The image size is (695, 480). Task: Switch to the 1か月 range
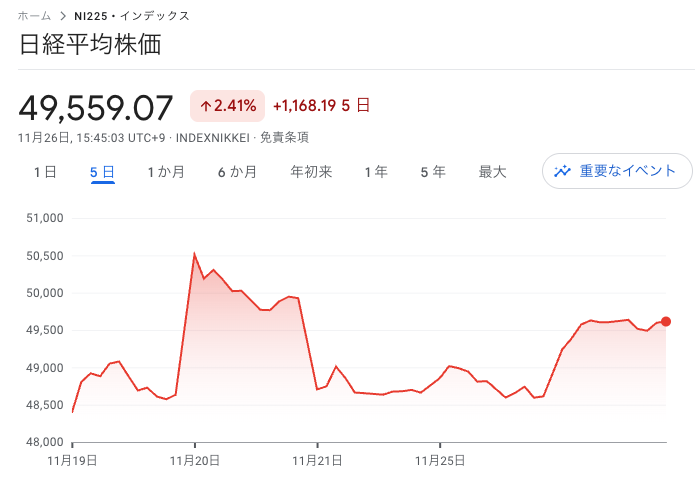click(166, 172)
